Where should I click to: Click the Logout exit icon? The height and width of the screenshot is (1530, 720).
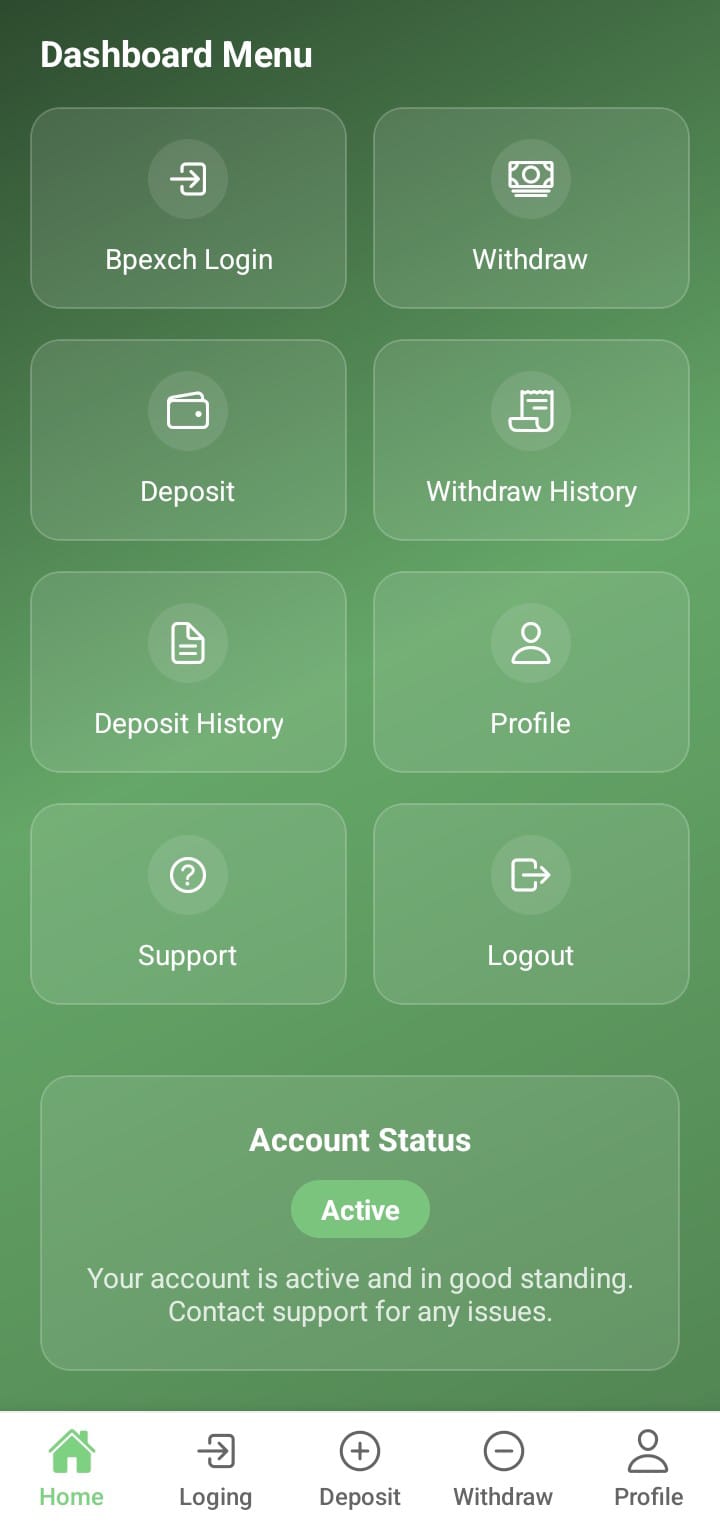pos(531,875)
